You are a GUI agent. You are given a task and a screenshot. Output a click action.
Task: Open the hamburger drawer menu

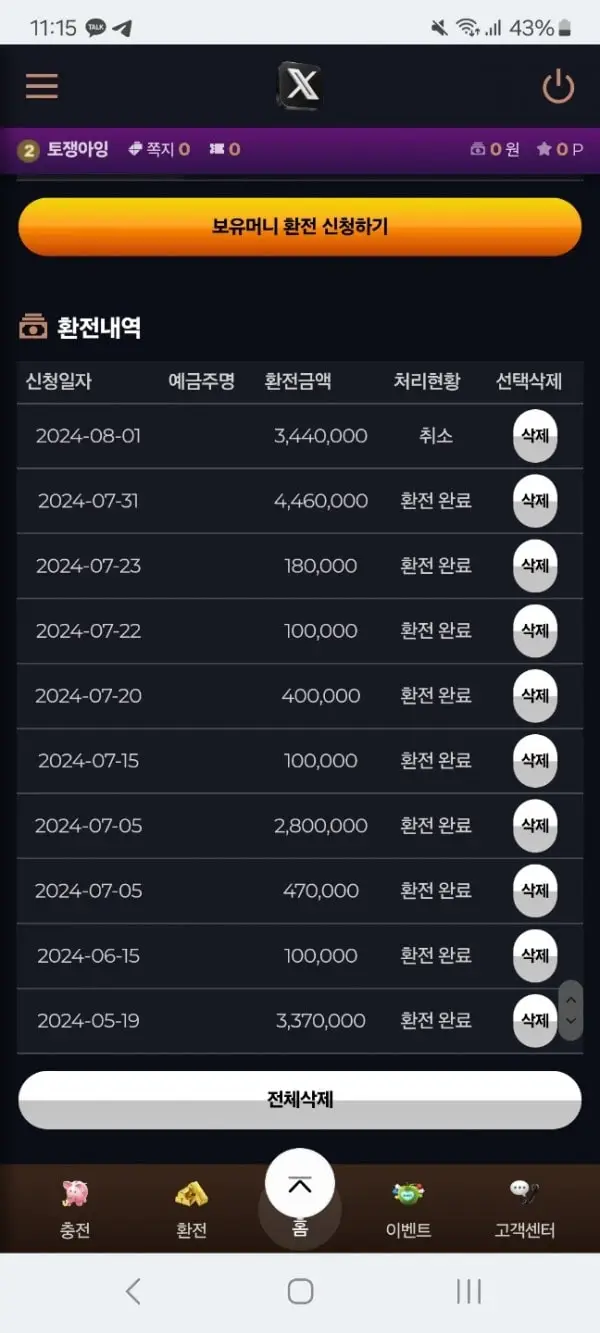(x=42, y=86)
